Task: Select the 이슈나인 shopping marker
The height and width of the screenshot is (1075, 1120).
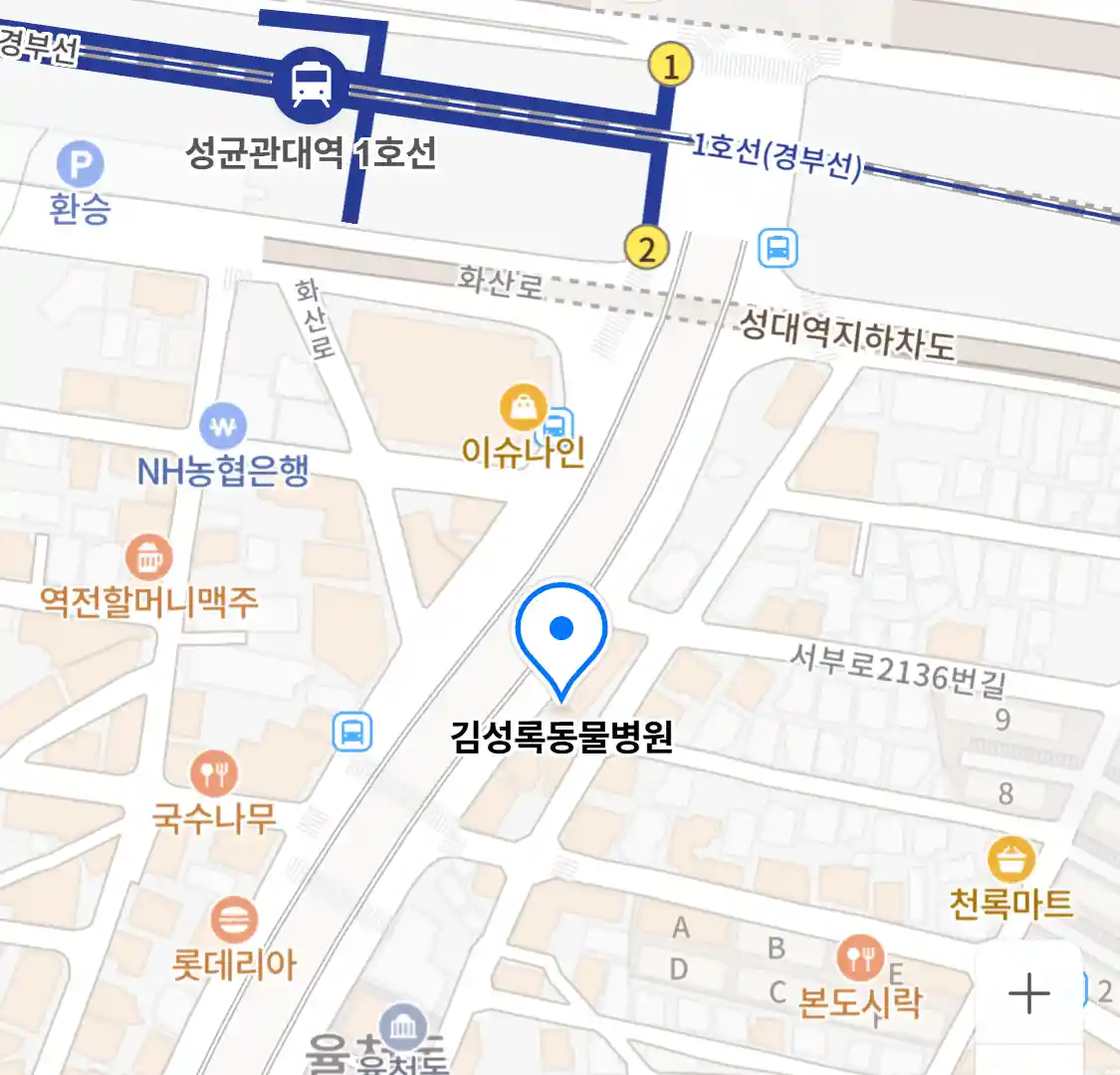Action: click(x=523, y=409)
